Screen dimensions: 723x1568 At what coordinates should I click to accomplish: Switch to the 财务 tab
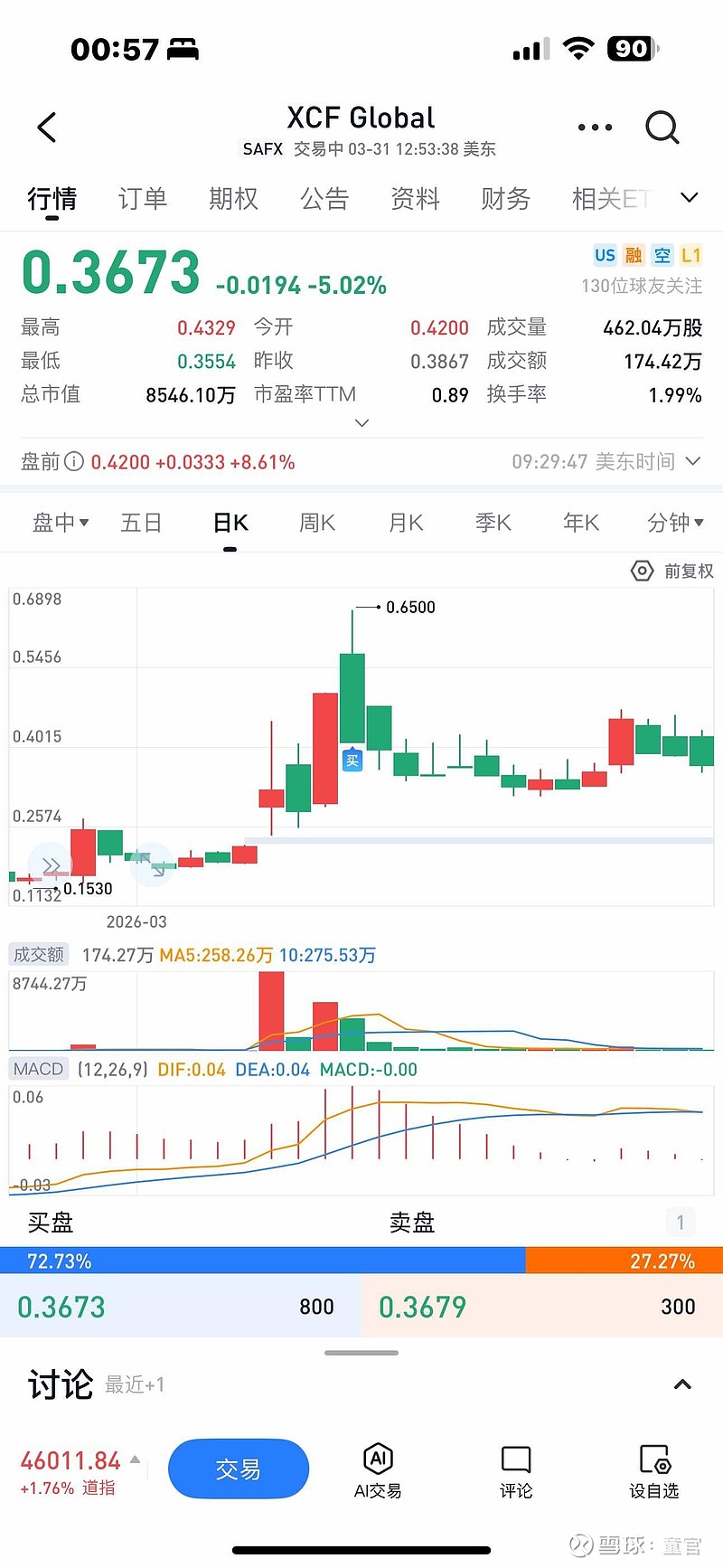505,199
